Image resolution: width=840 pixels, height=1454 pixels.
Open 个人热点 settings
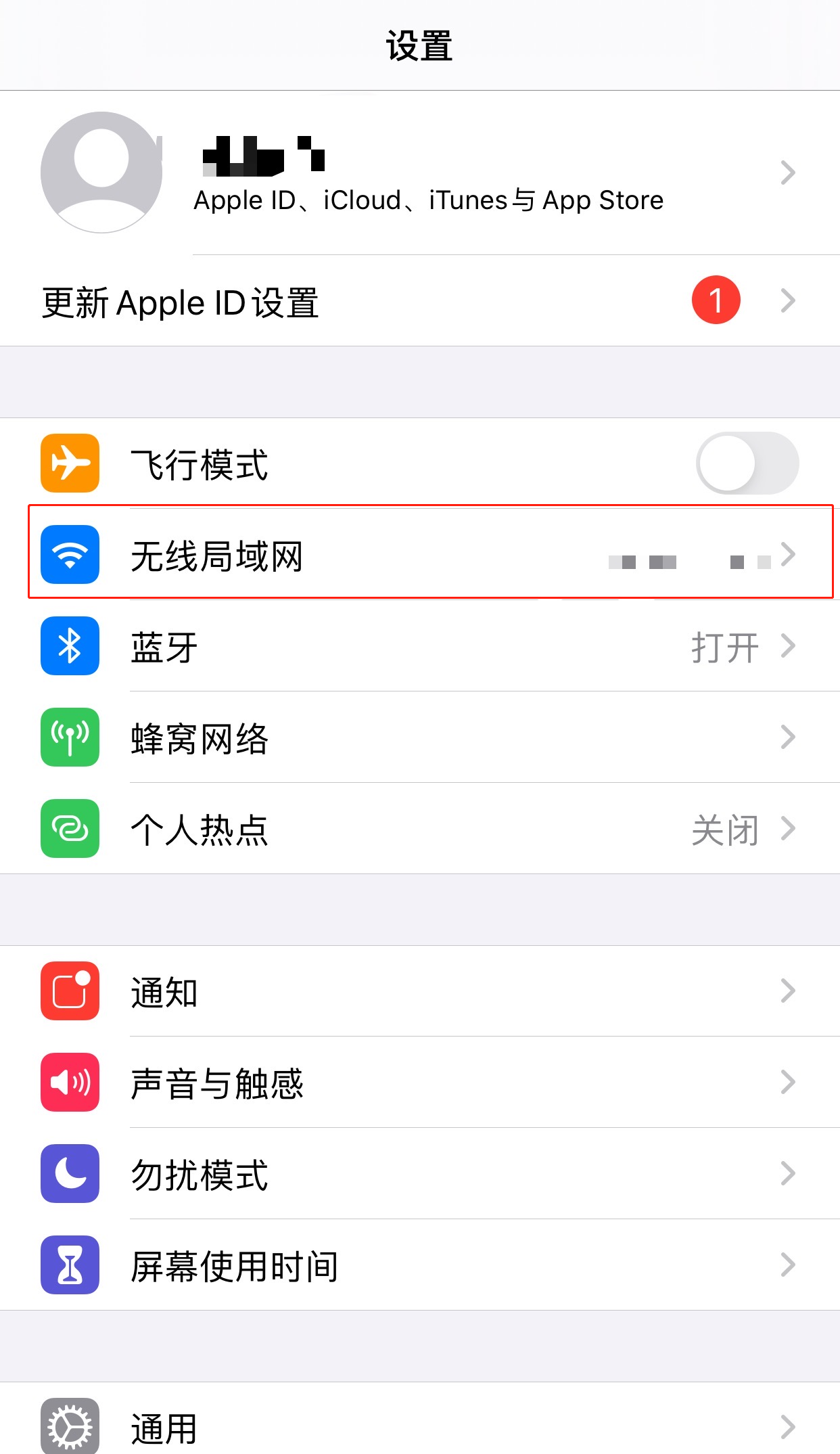tap(420, 829)
